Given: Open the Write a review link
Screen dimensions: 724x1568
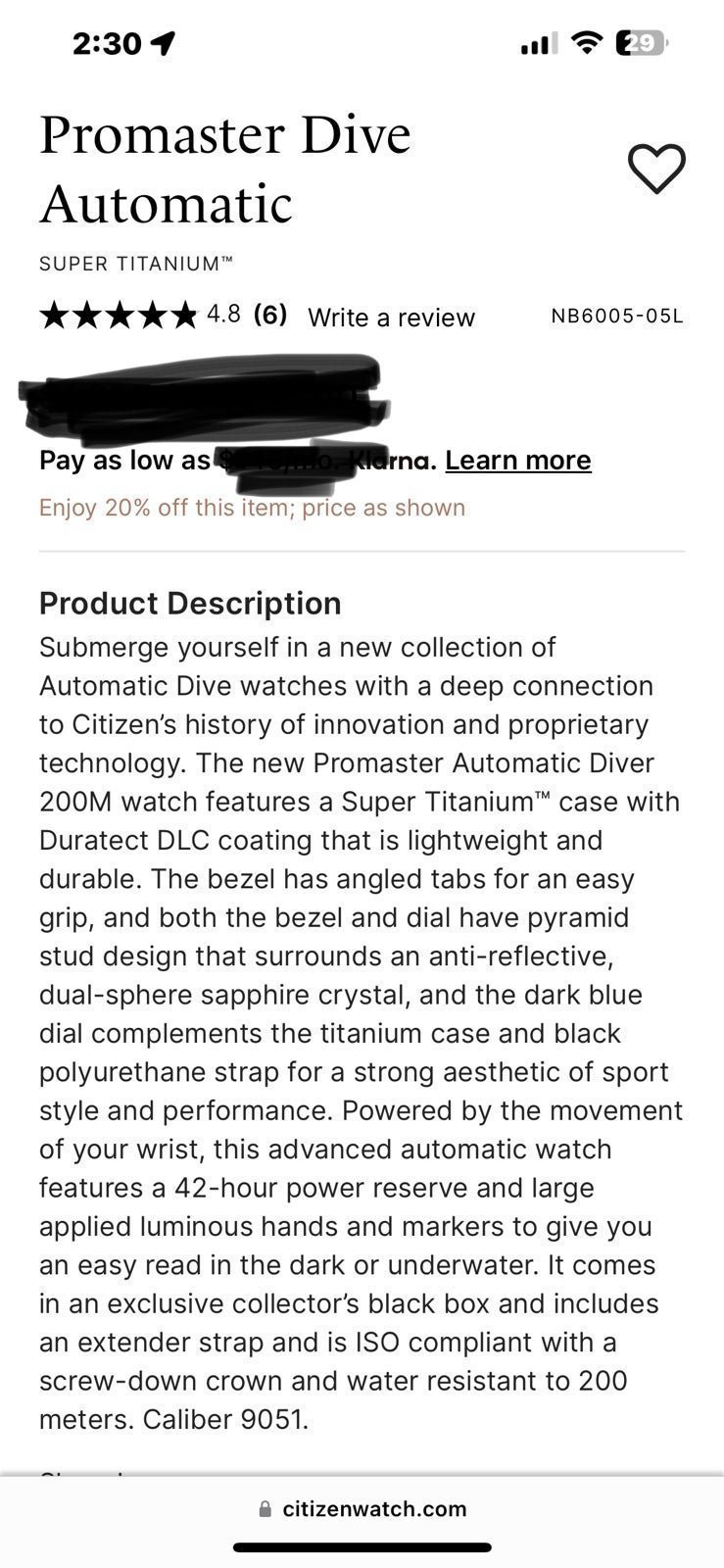Looking at the screenshot, I should [x=391, y=318].
